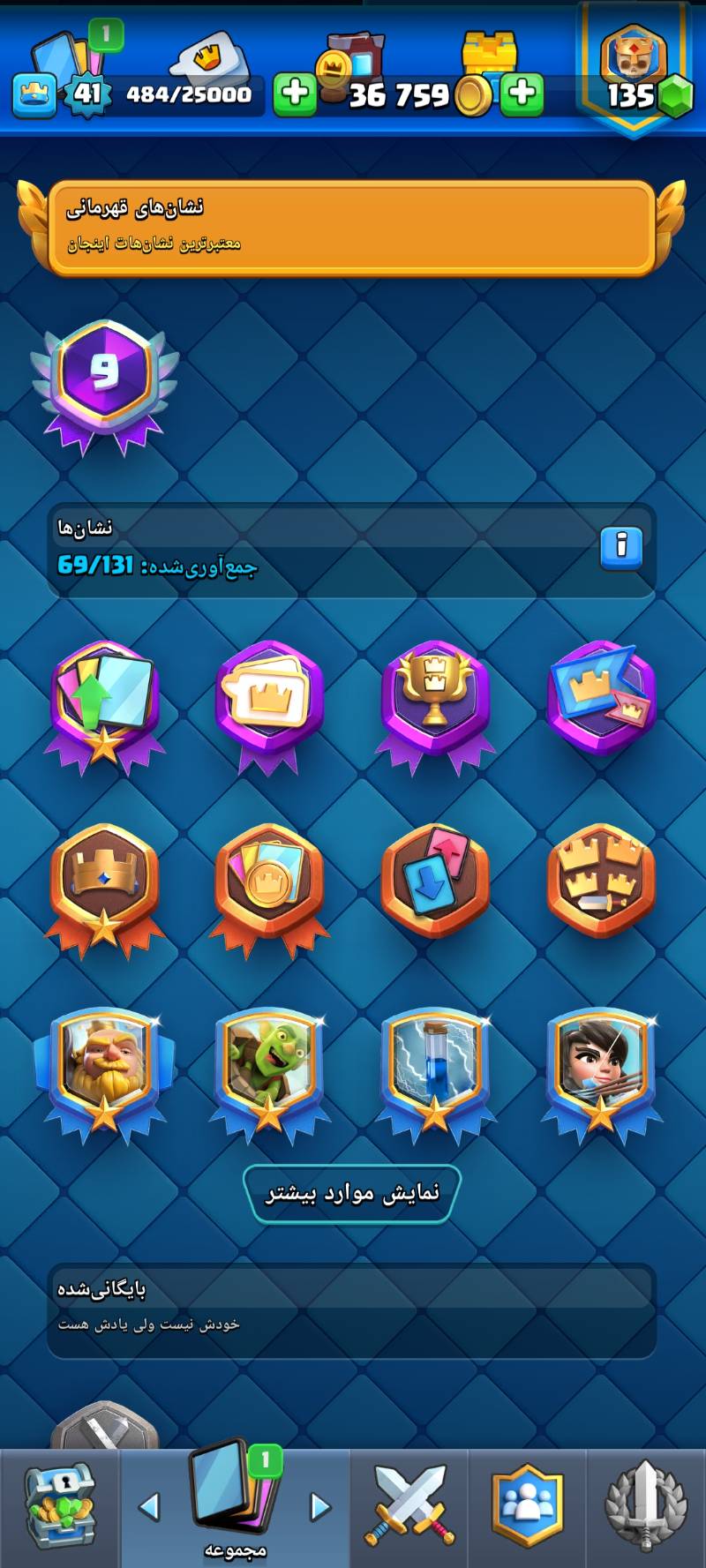Image resolution: width=706 pixels, height=1568 pixels.
Task: Switch to the battle crossed swords tab
Action: coord(409,1507)
